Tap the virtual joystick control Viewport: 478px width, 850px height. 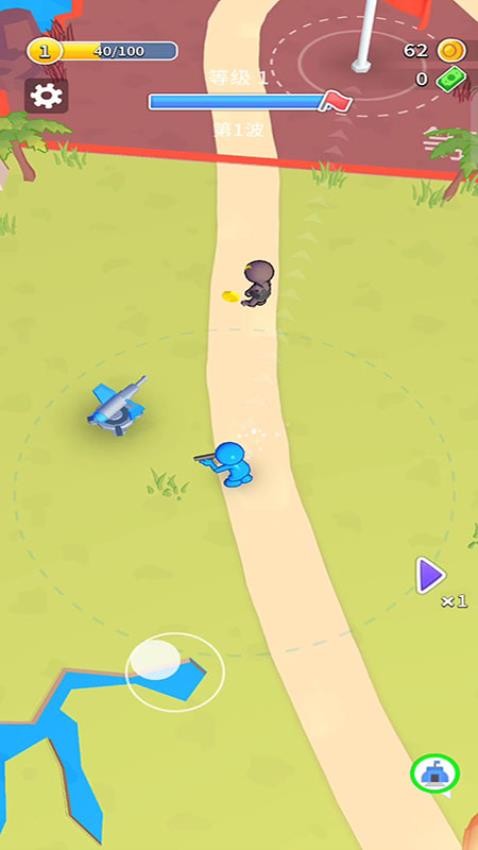175,672
